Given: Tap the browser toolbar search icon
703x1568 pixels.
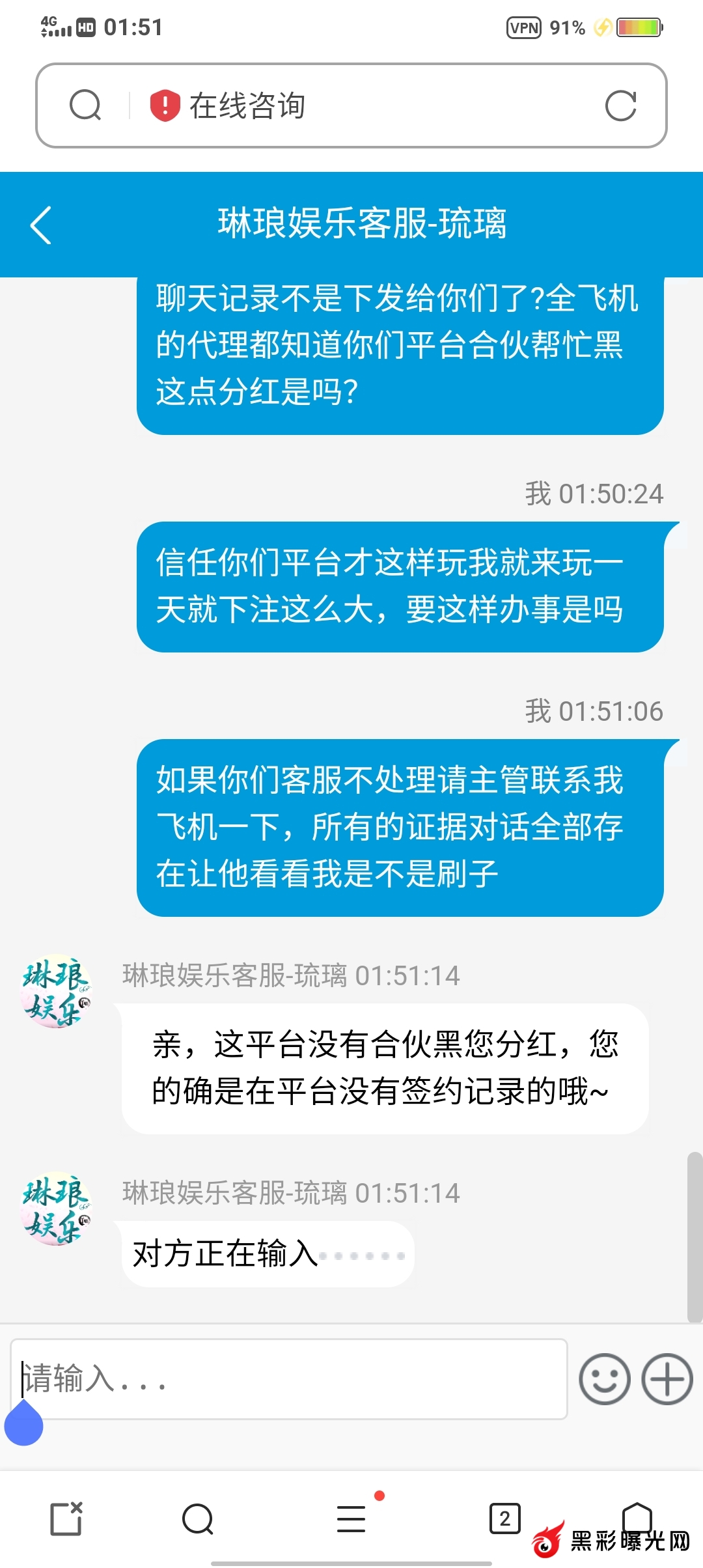Looking at the screenshot, I should (198, 1519).
